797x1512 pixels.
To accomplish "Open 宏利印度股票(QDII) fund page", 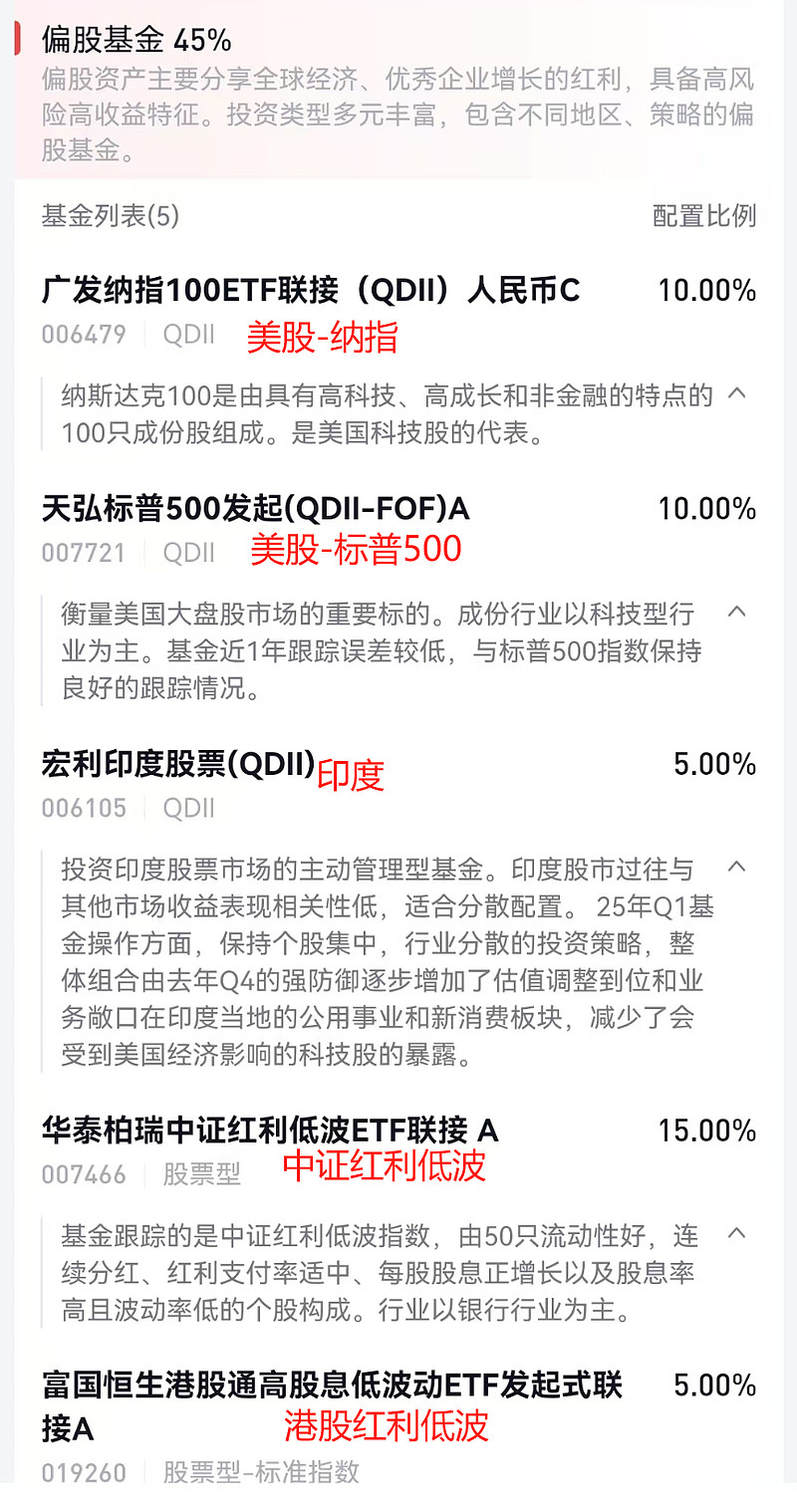I will pyautogui.click(x=178, y=764).
